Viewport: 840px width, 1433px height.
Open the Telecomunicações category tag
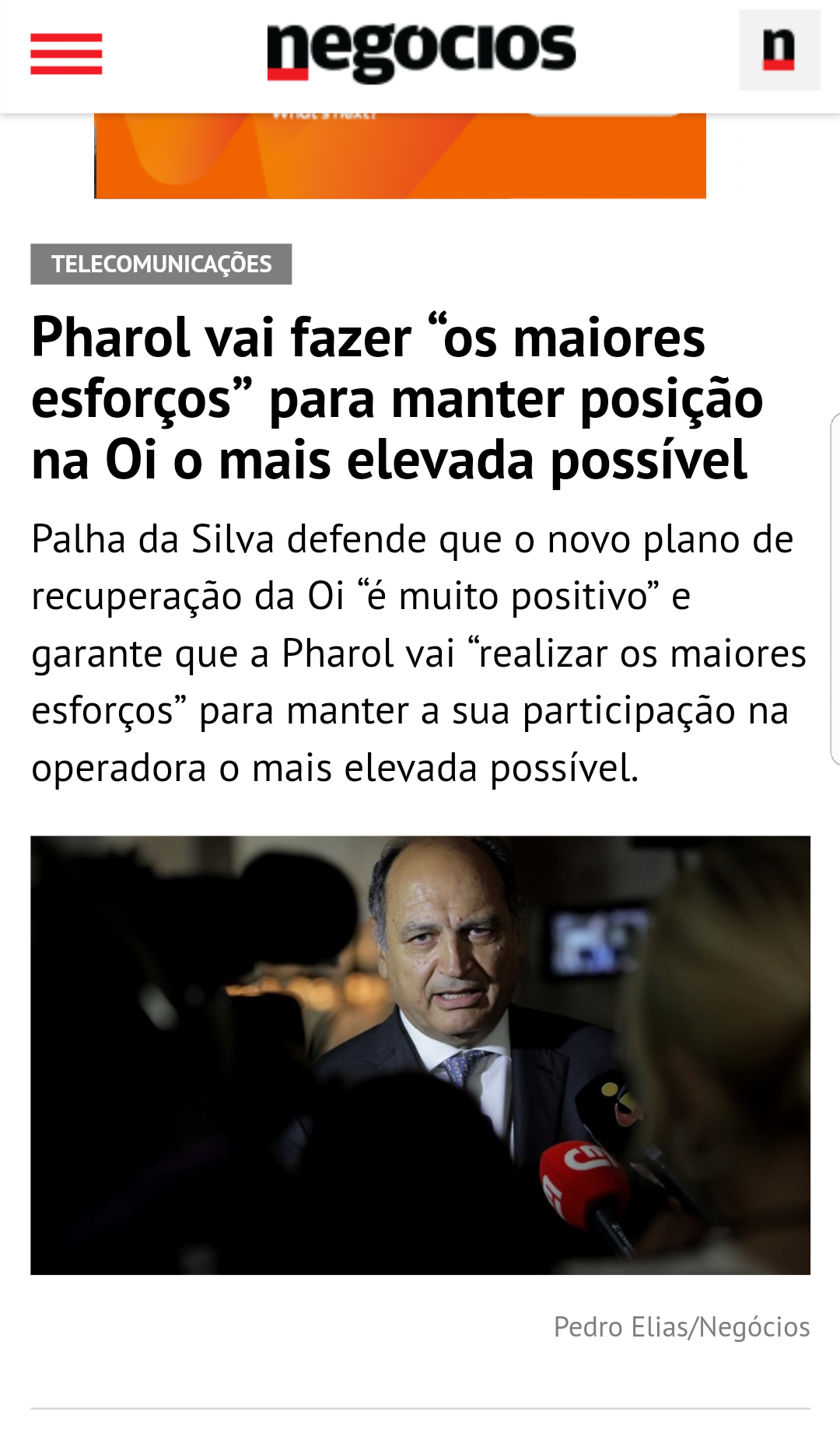(x=161, y=264)
